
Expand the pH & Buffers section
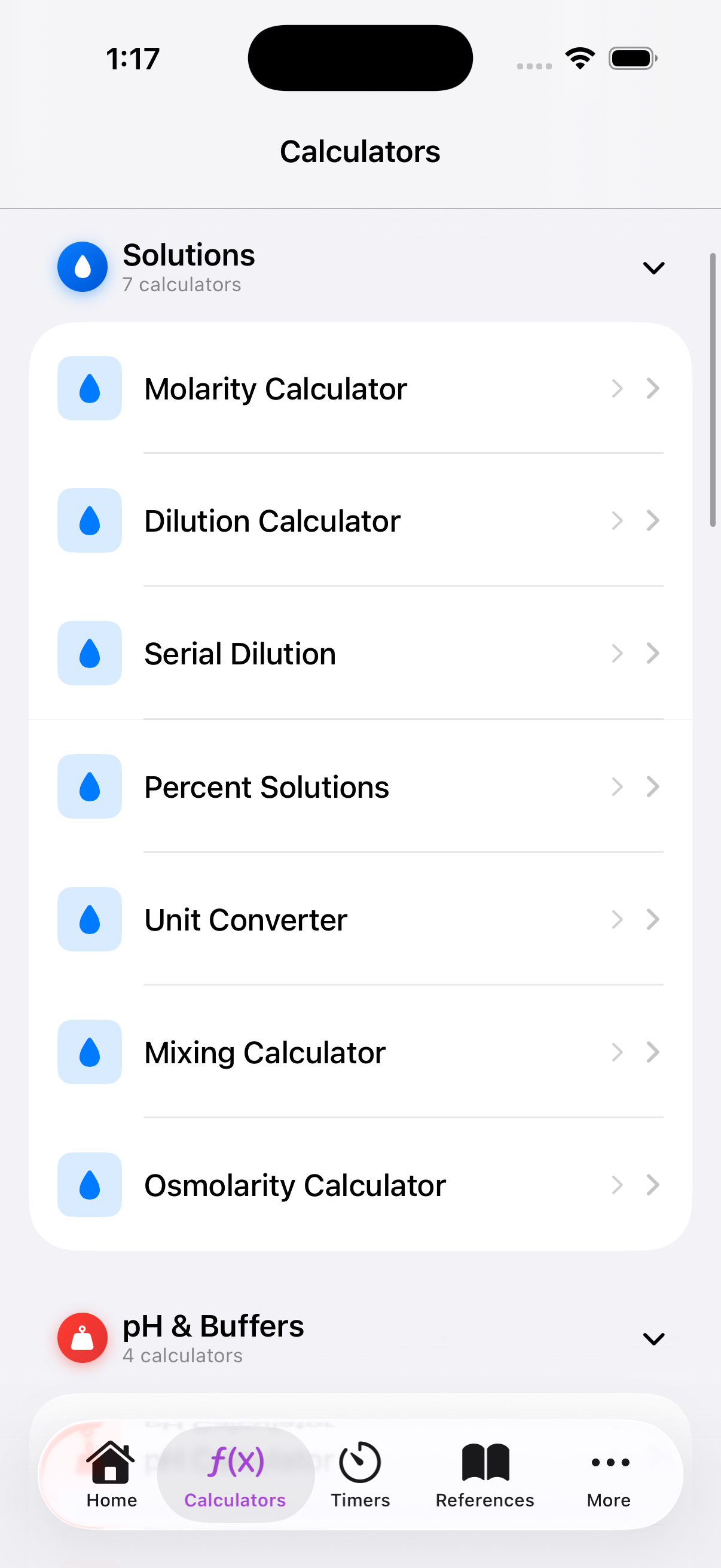coord(653,1338)
